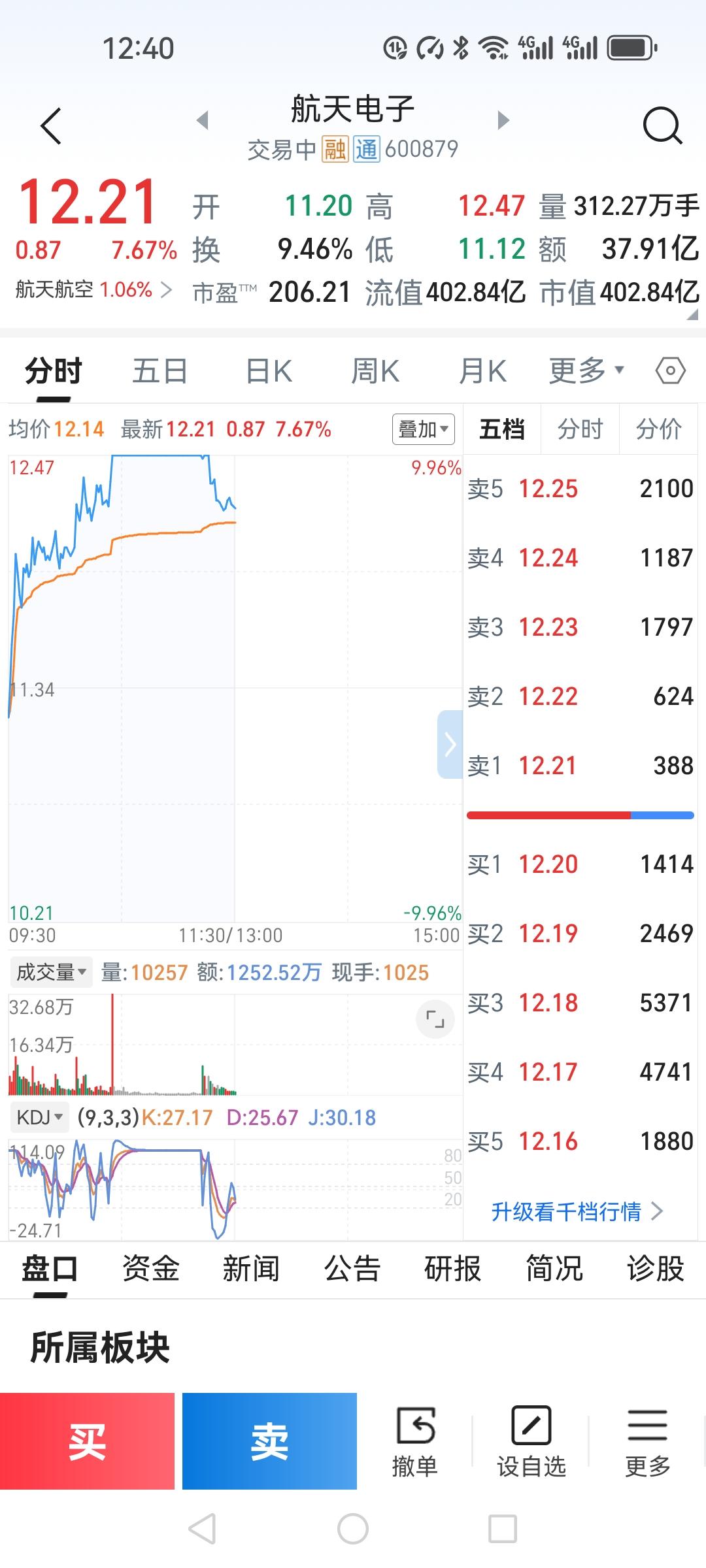706x1568 pixels.
Task: Tap the blue 卖 sell button
Action: (x=269, y=1441)
